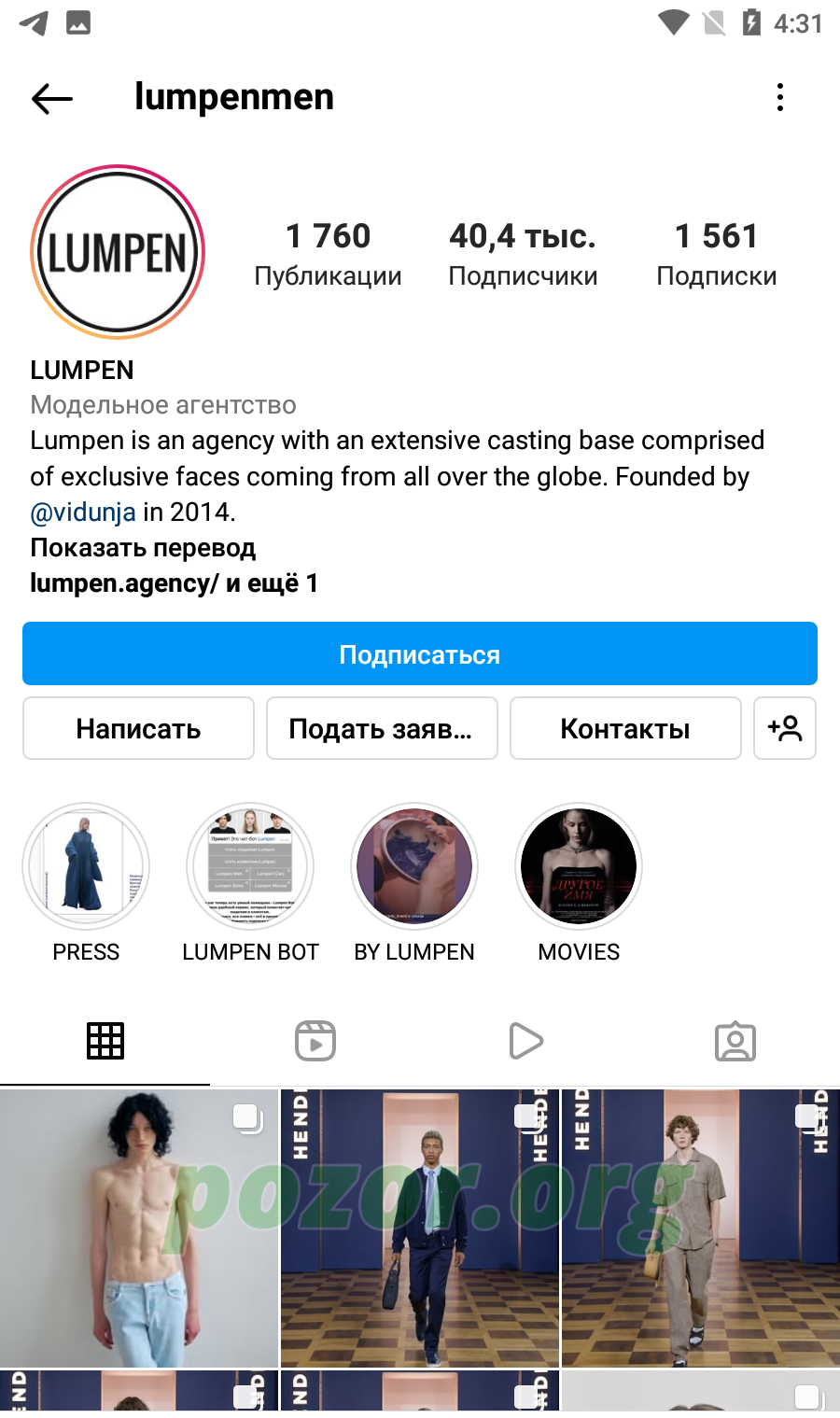Viewport: 840px width, 1418px height.
Task: Open the MOVIES highlight
Action: pyautogui.click(x=579, y=866)
